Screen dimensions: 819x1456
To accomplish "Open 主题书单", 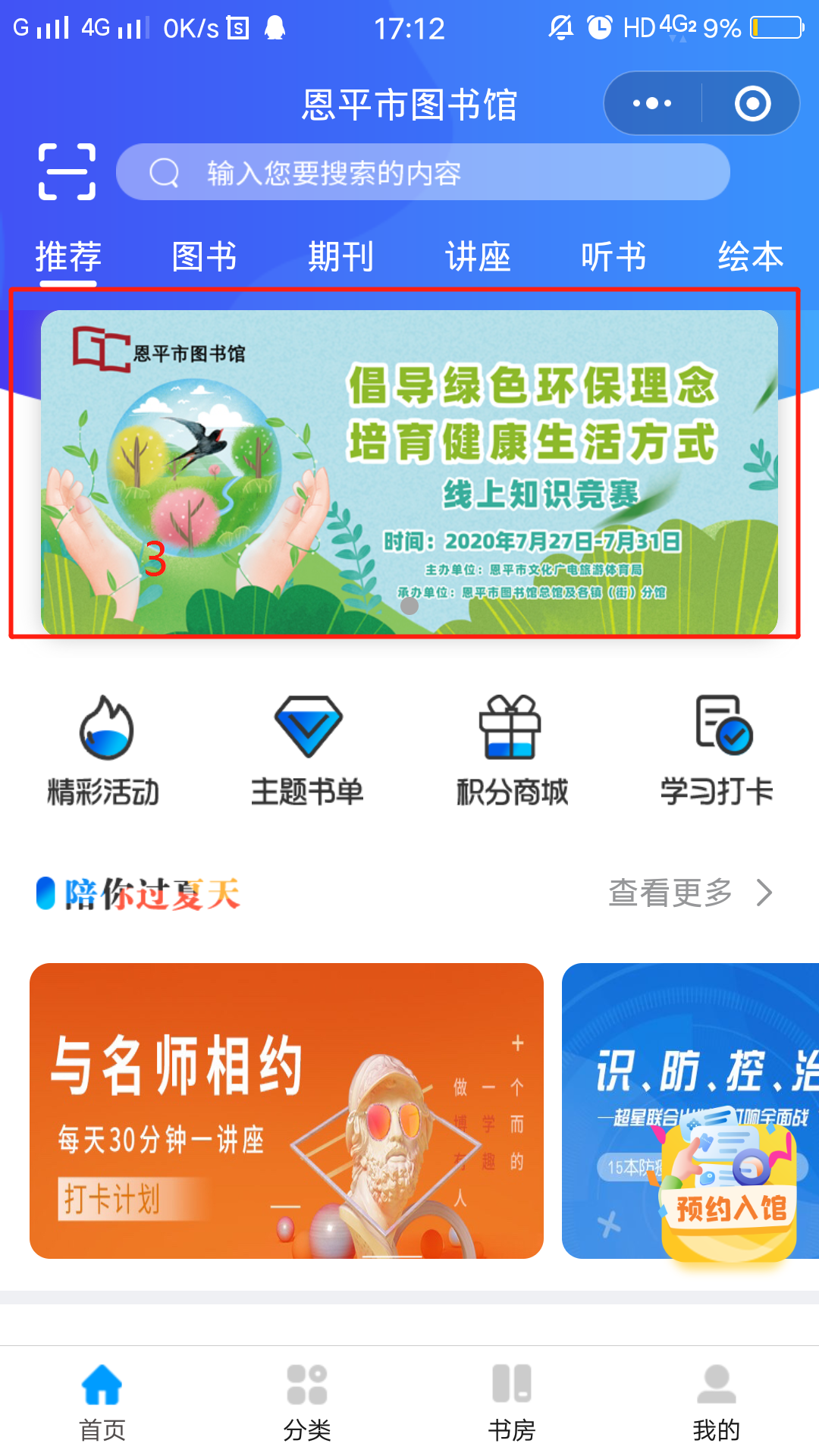I will 307,749.
